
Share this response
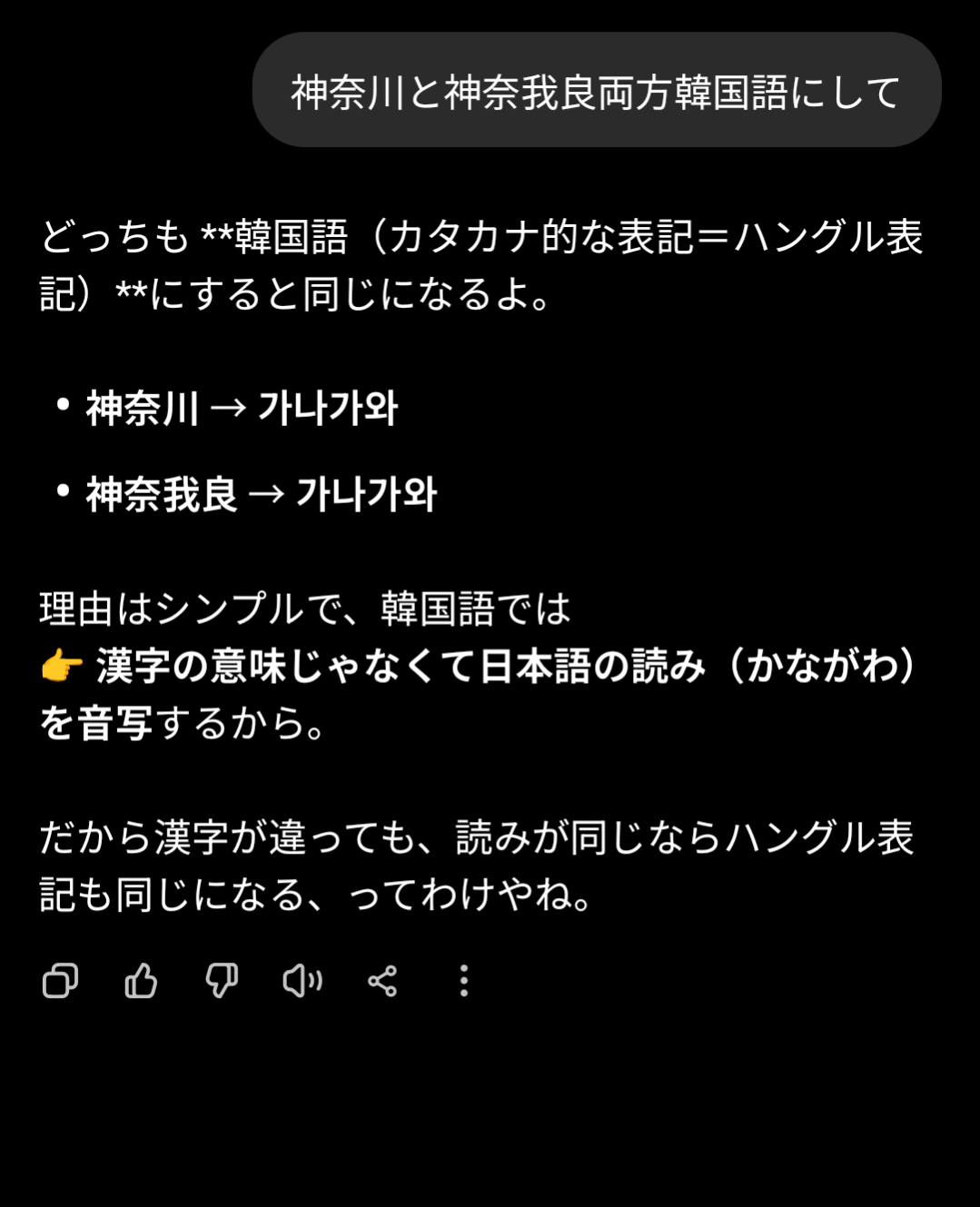tap(382, 981)
